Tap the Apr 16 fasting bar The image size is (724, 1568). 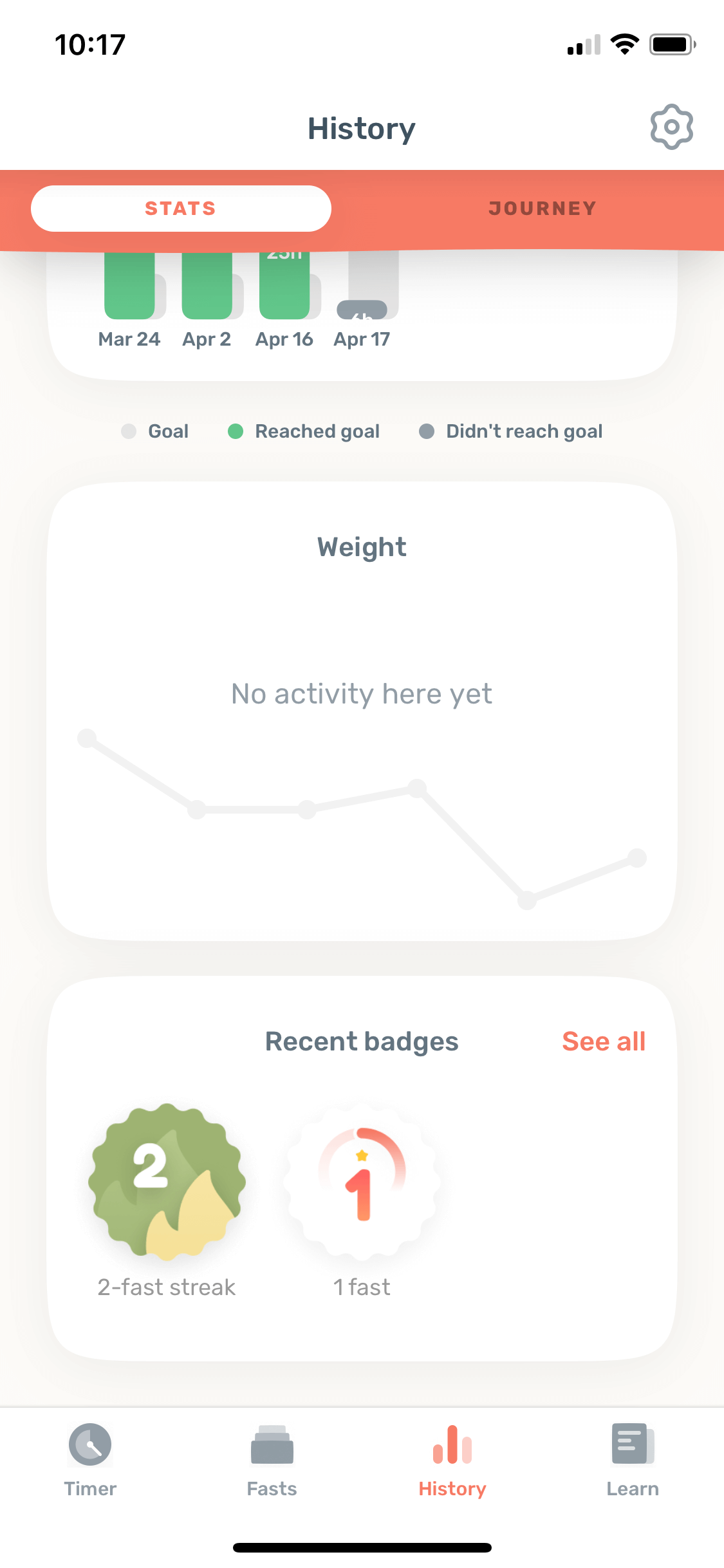[x=284, y=285]
